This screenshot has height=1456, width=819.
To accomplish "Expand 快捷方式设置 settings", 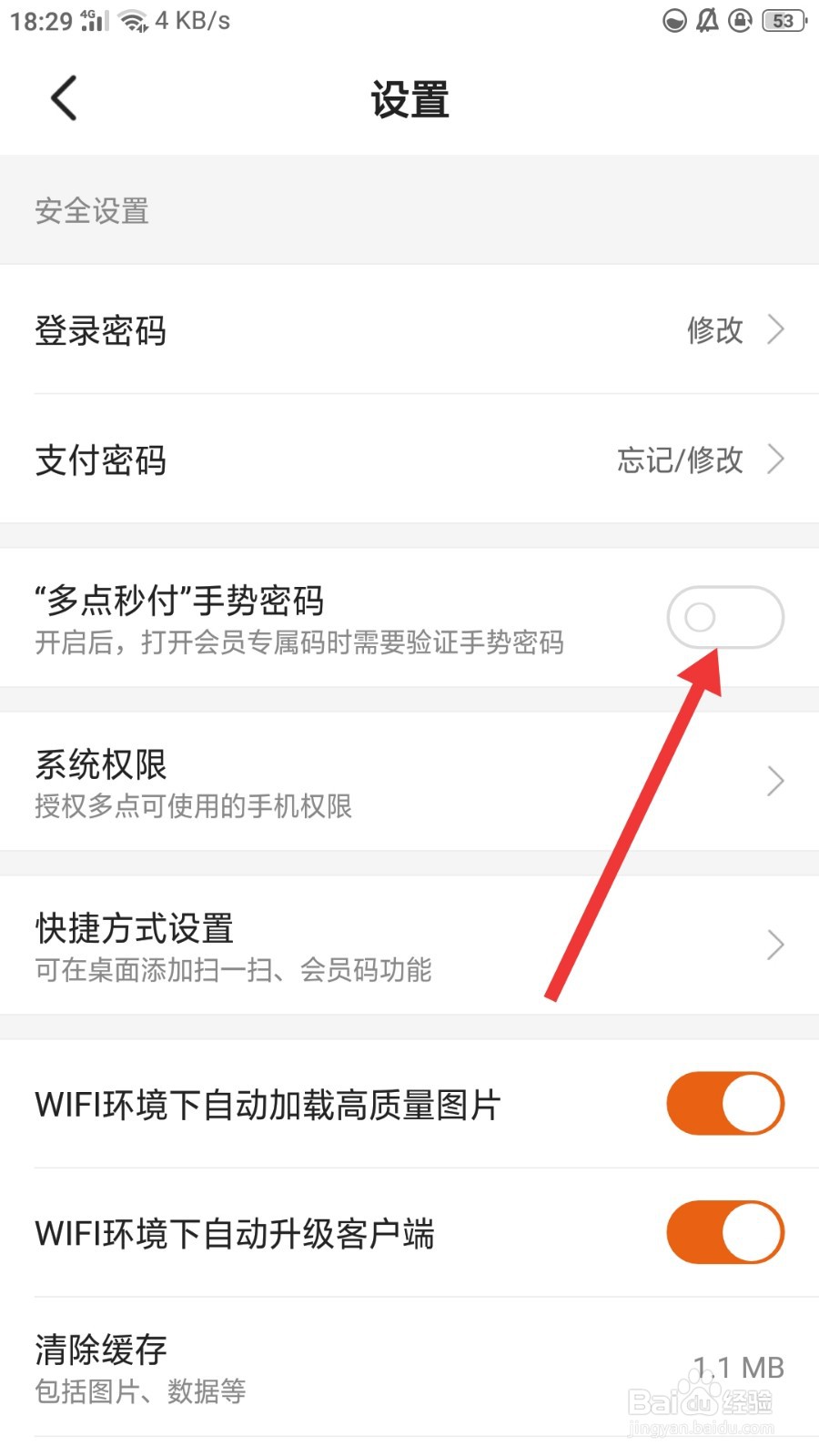I will pos(775,945).
